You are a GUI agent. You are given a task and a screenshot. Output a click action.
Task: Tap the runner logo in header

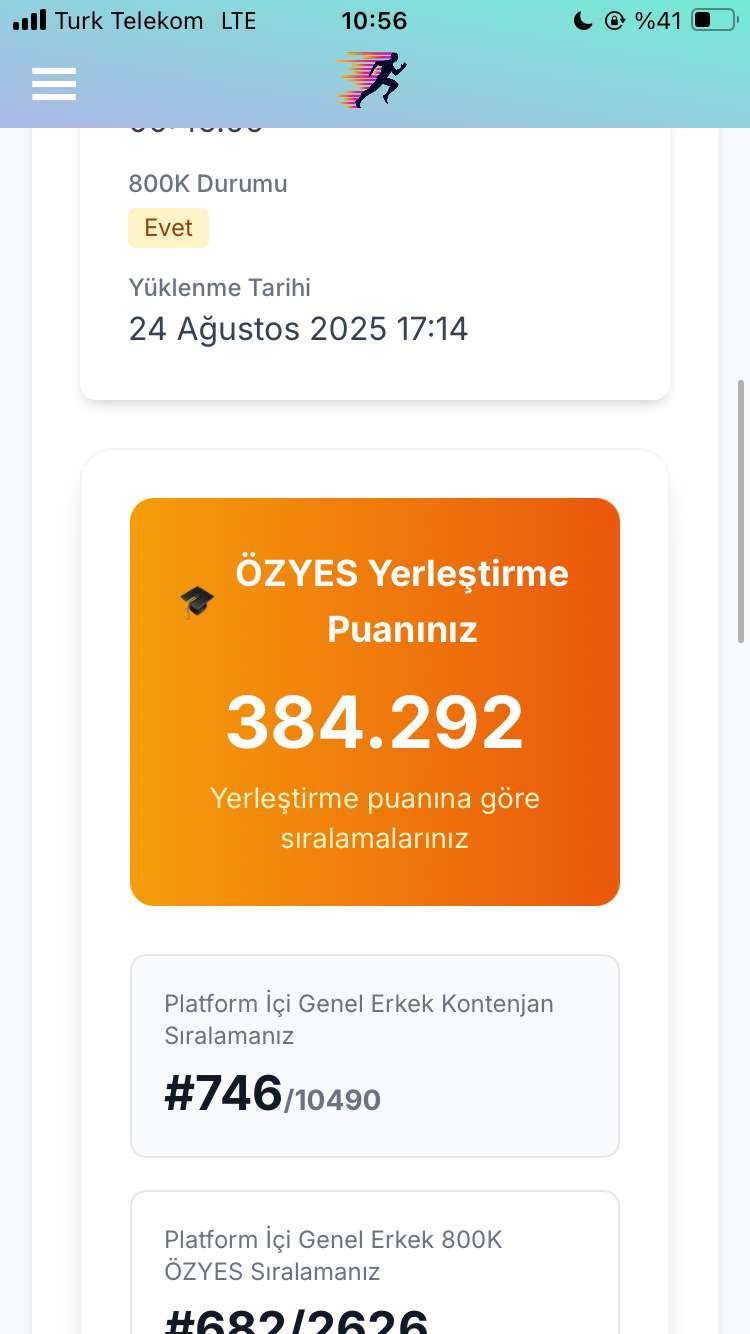point(372,81)
